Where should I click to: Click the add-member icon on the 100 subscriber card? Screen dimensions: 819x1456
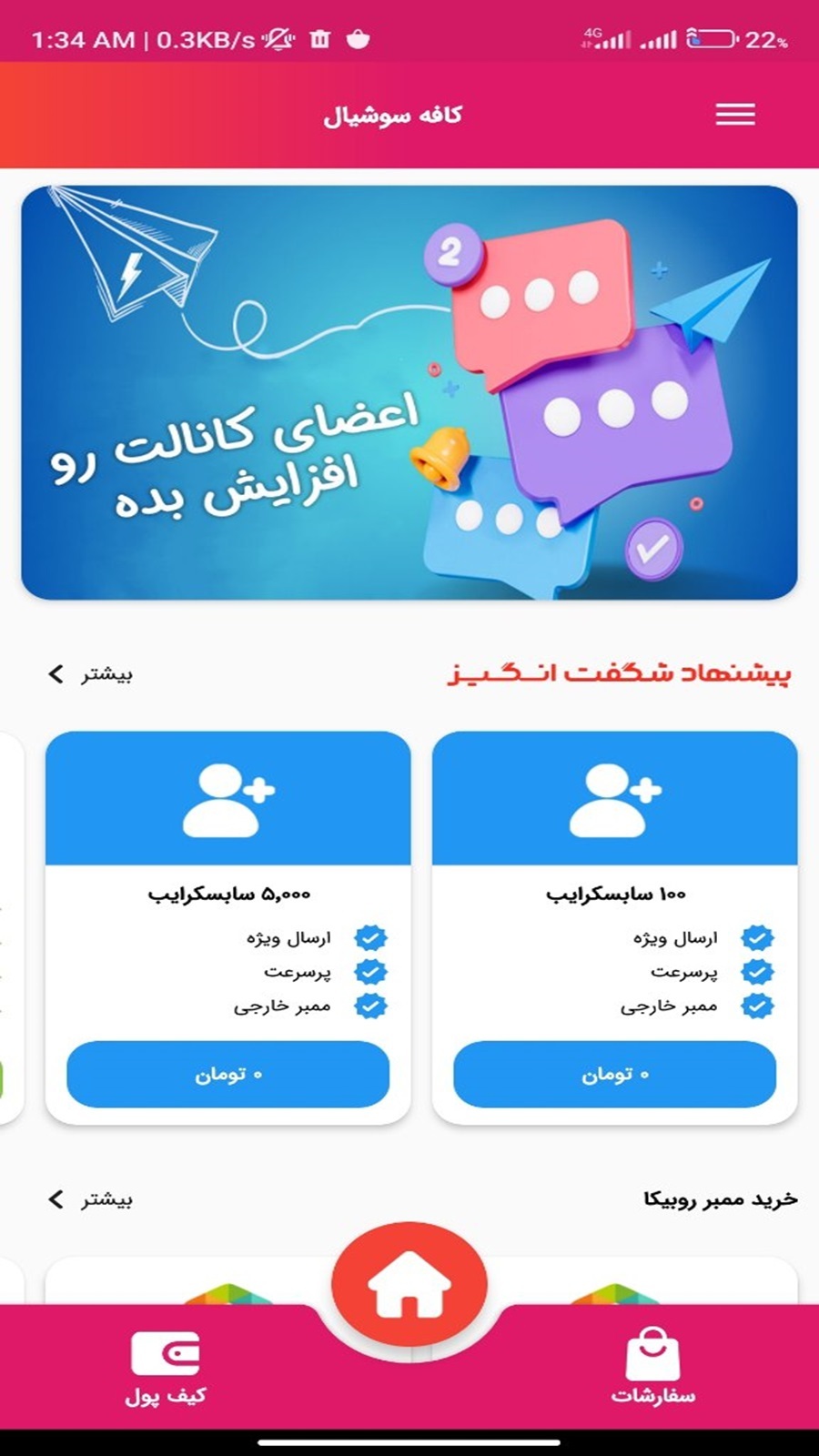[615, 801]
